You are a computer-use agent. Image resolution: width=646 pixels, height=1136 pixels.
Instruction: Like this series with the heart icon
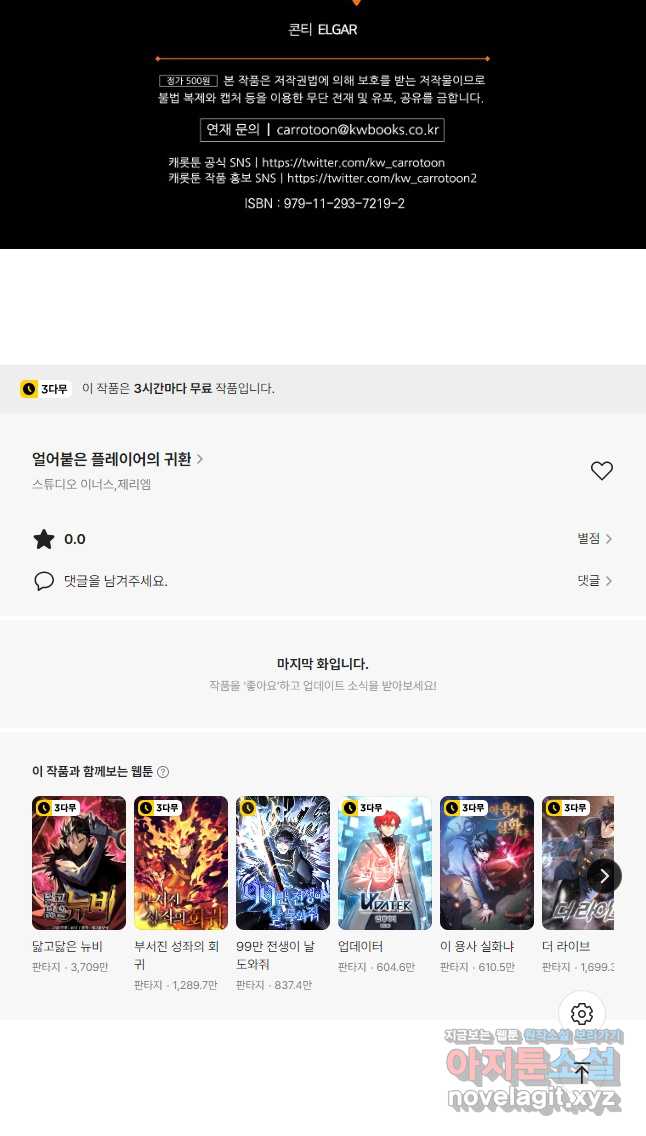click(x=601, y=471)
